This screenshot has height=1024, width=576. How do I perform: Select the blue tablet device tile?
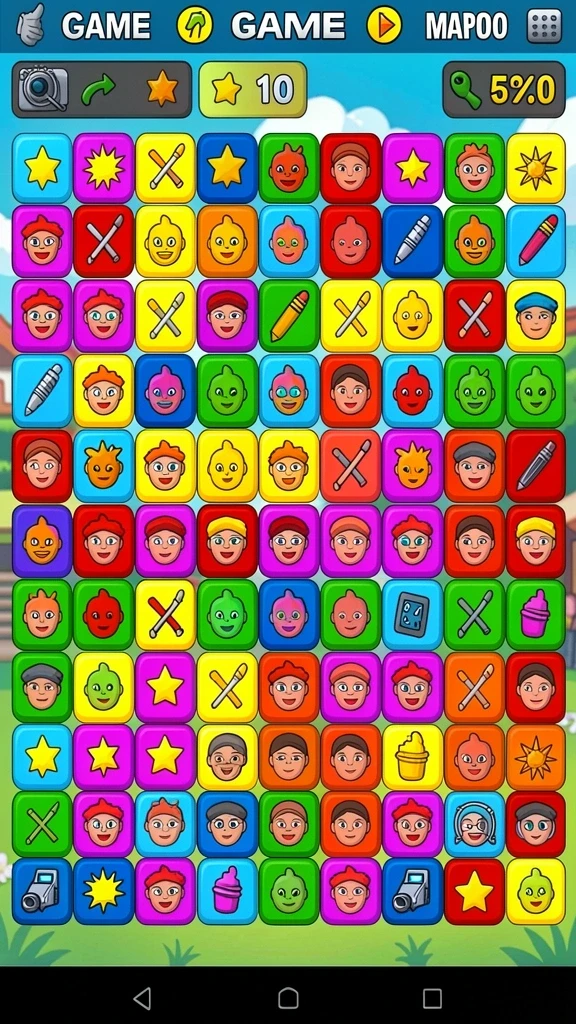click(x=412, y=615)
